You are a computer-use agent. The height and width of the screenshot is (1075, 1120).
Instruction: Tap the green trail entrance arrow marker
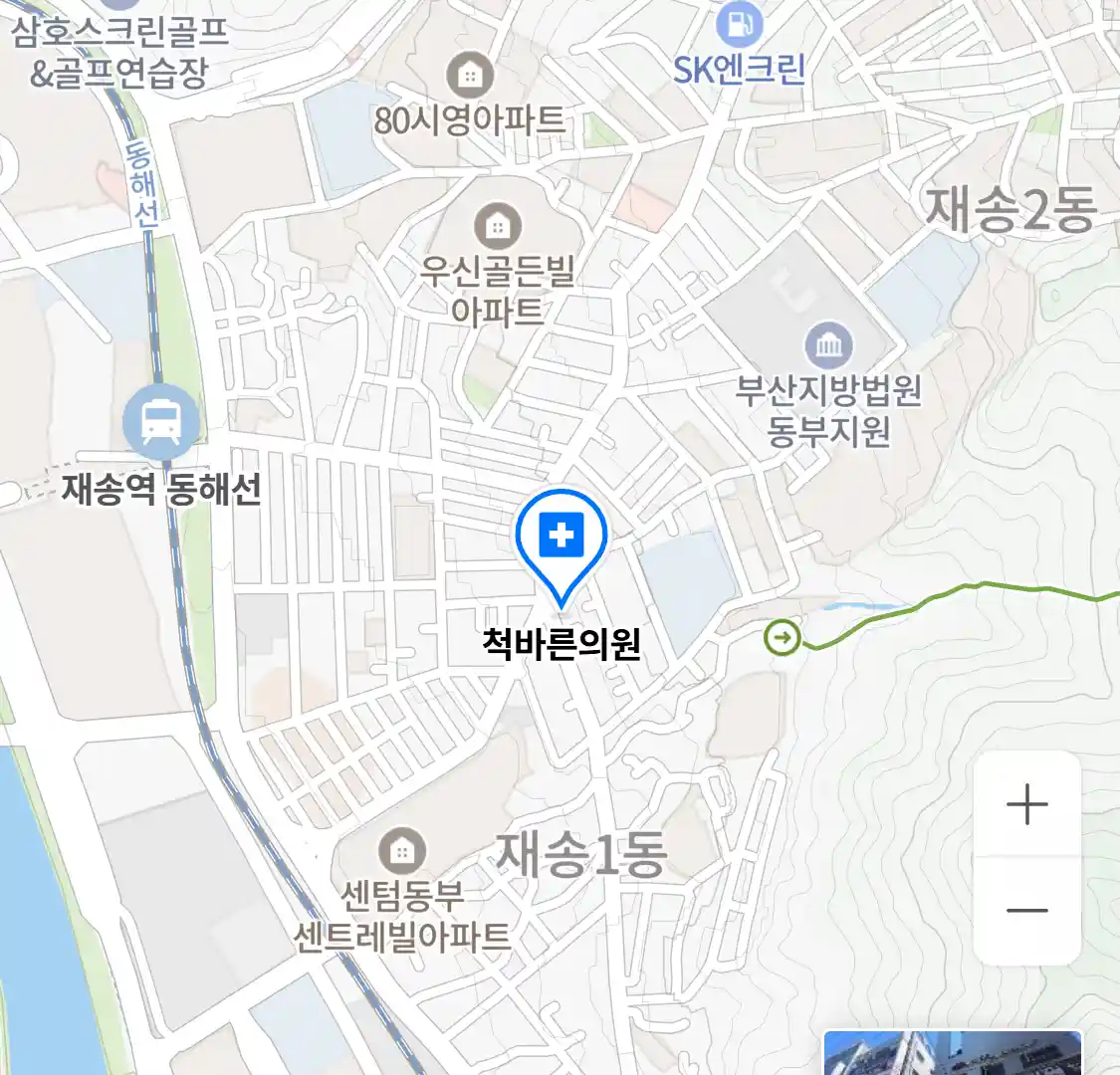784,637
